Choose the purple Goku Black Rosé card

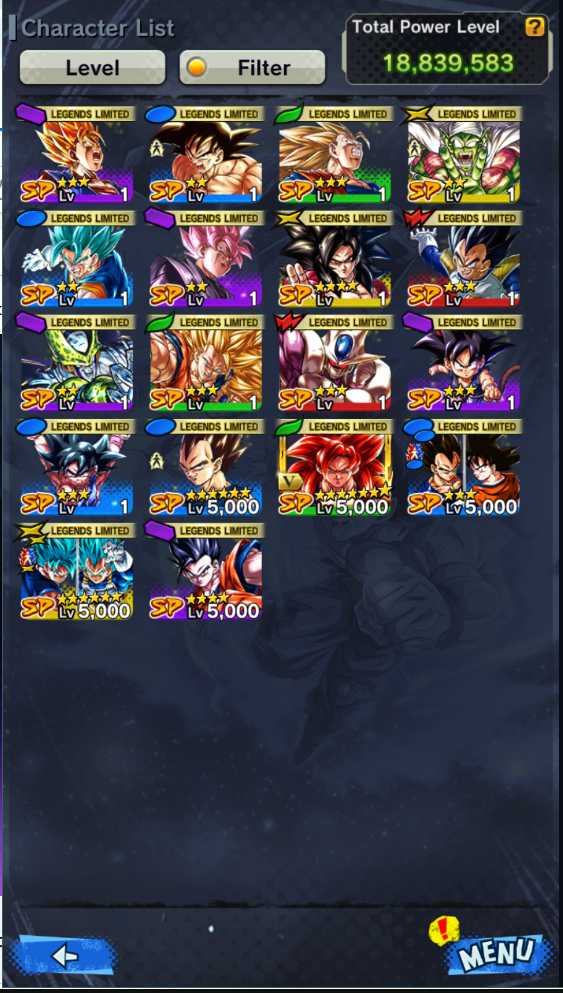205,259
